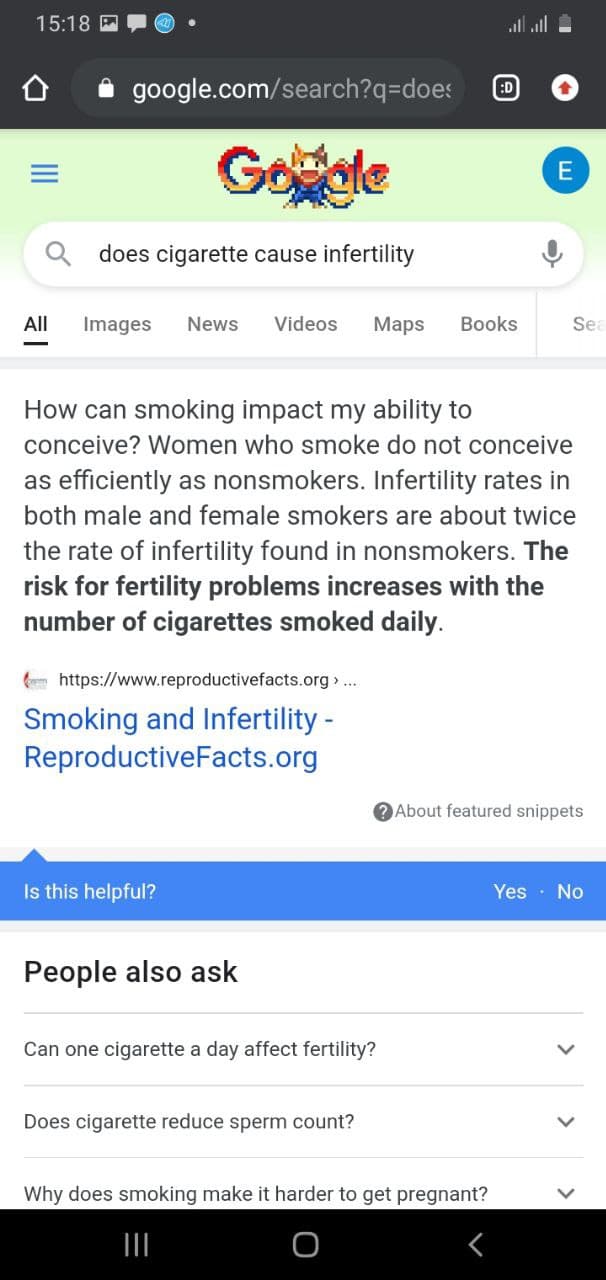Screen dimensions: 606x1280
Task: Answer Yes to Is this helpful
Action: [510, 892]
